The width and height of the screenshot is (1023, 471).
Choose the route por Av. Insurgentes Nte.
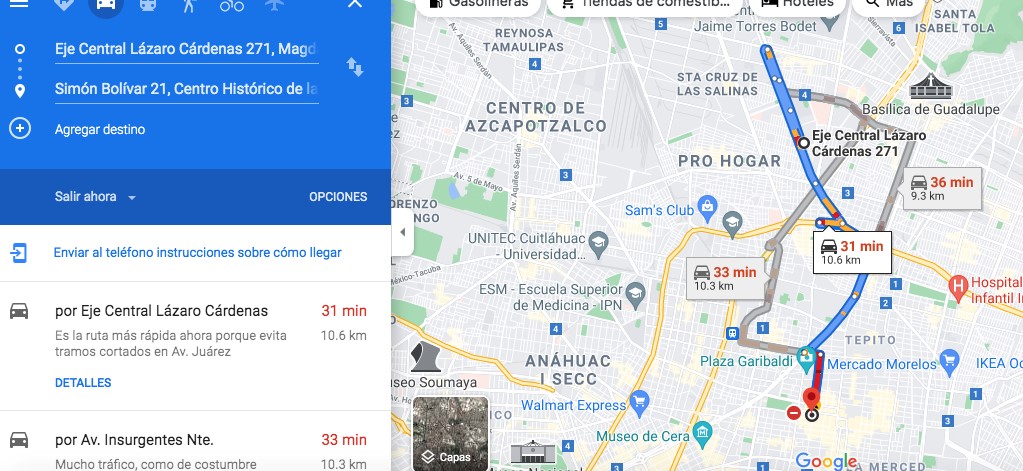134,440
